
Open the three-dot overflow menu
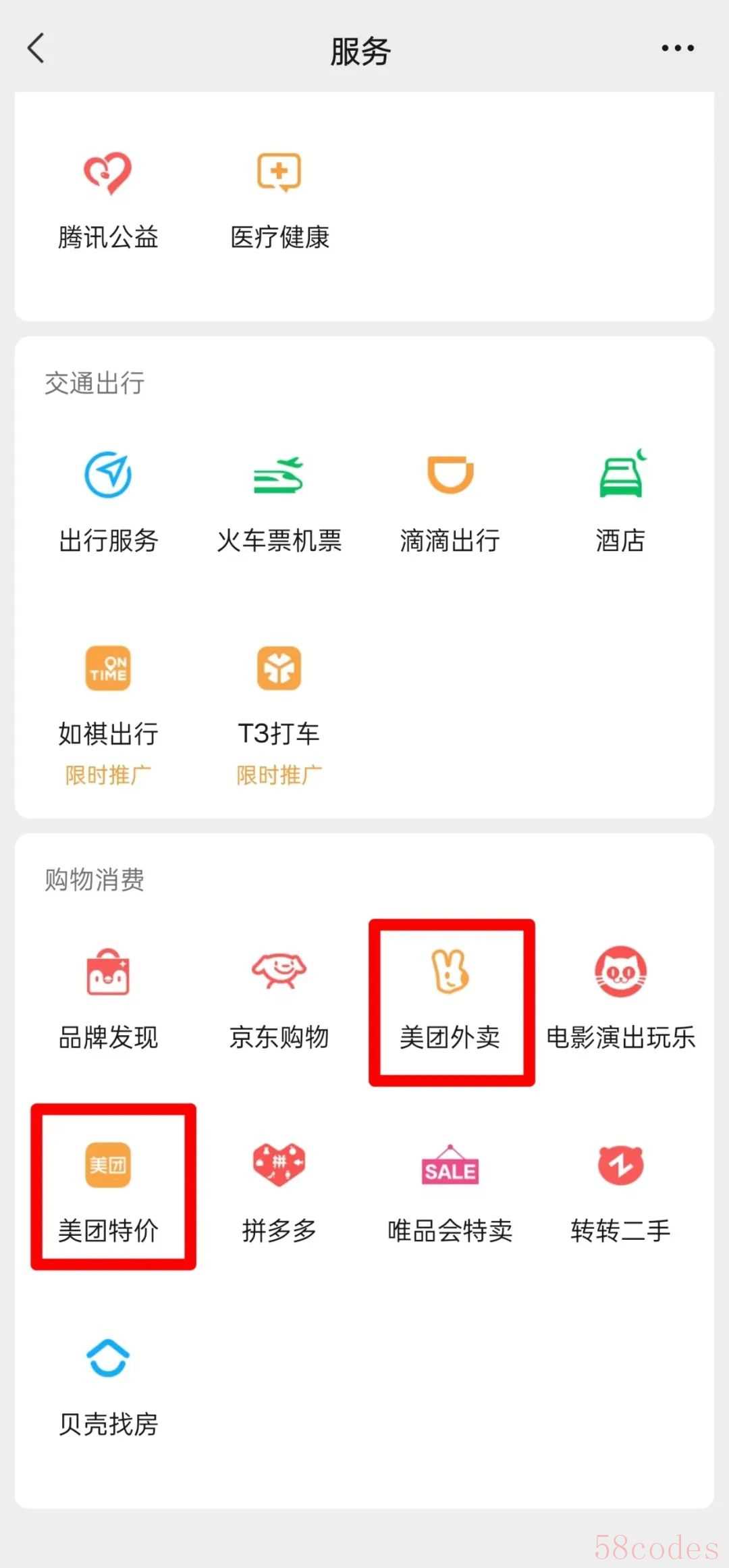pos(677,49)
